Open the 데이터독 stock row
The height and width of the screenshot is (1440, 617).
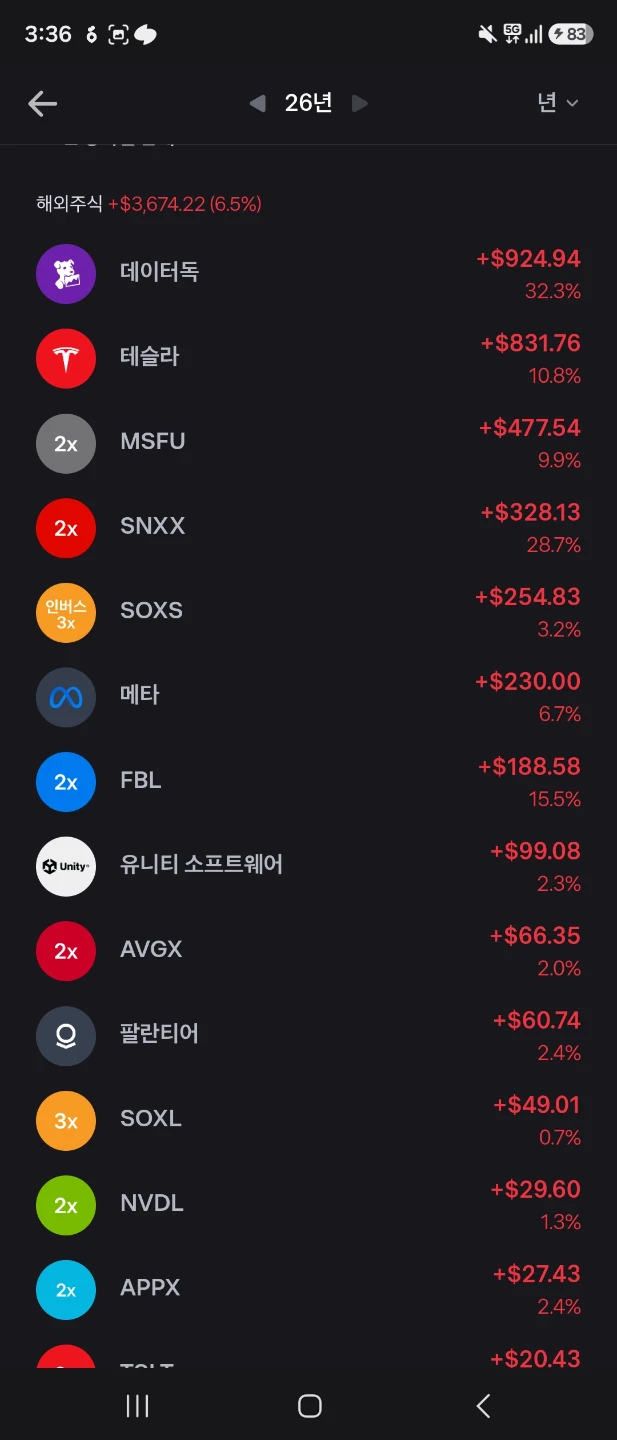(308, 274)
